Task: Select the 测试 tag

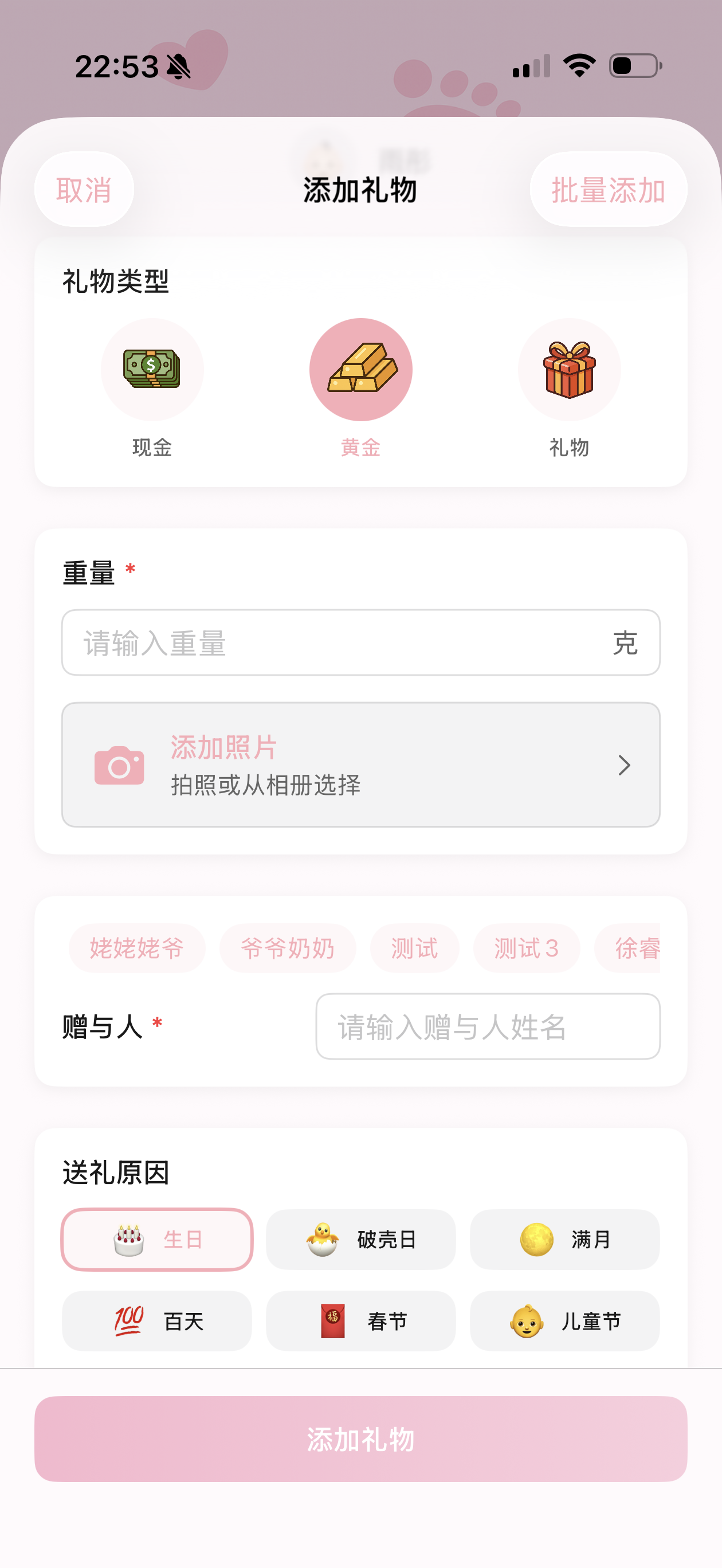Action: pos(414,947)
